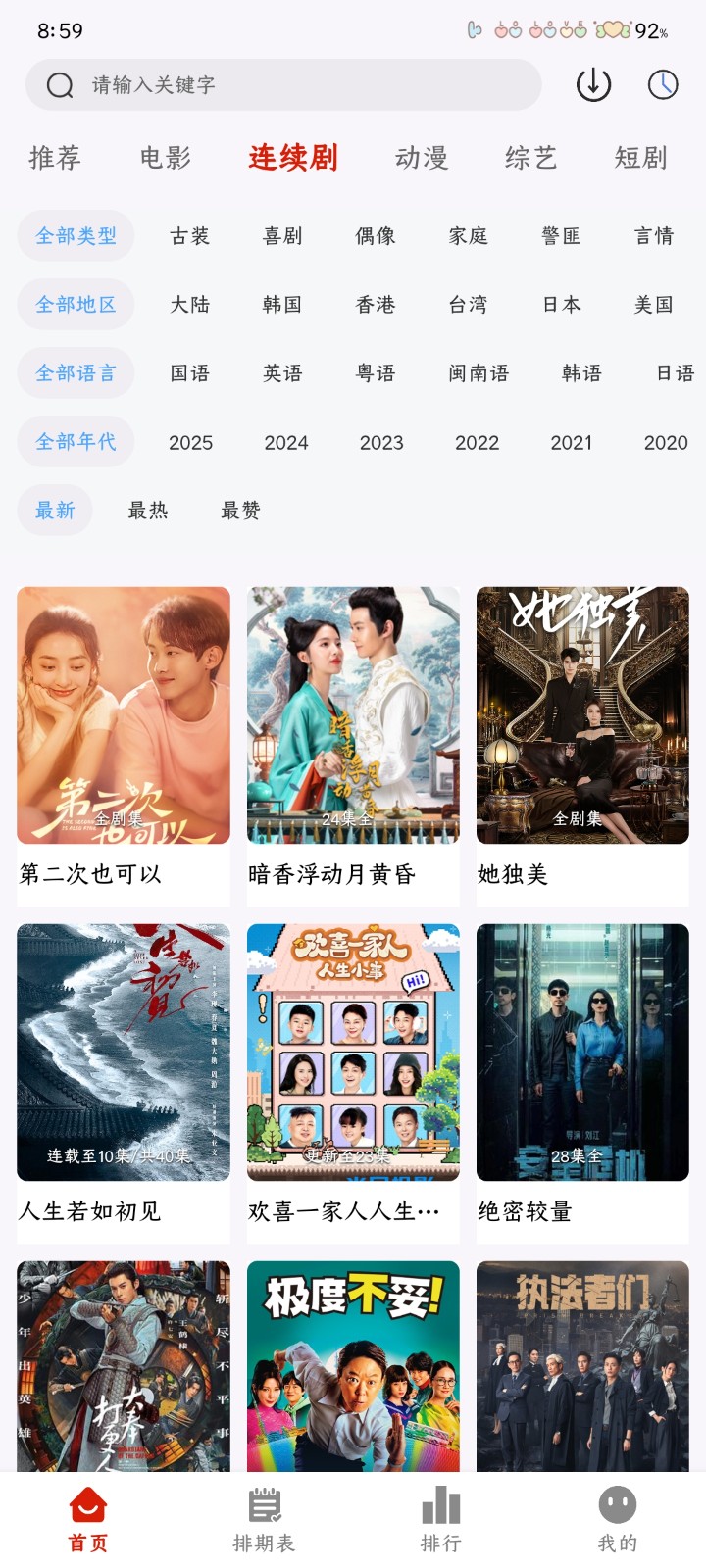The height and width of the screenshot is (1568, 706).
Task: Open the 排行 rankings tab
Action: [440, 1519]
